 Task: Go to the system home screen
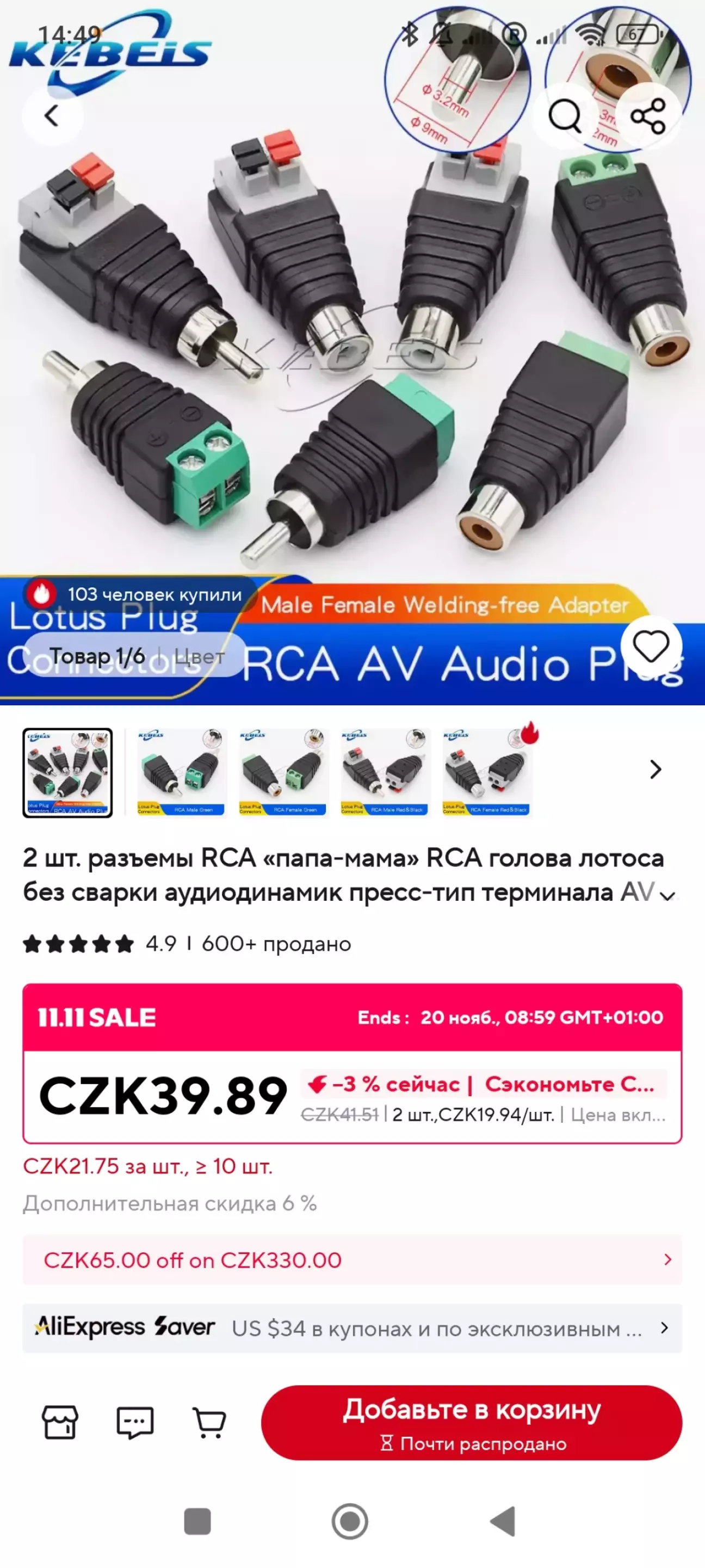[350, 1521]
